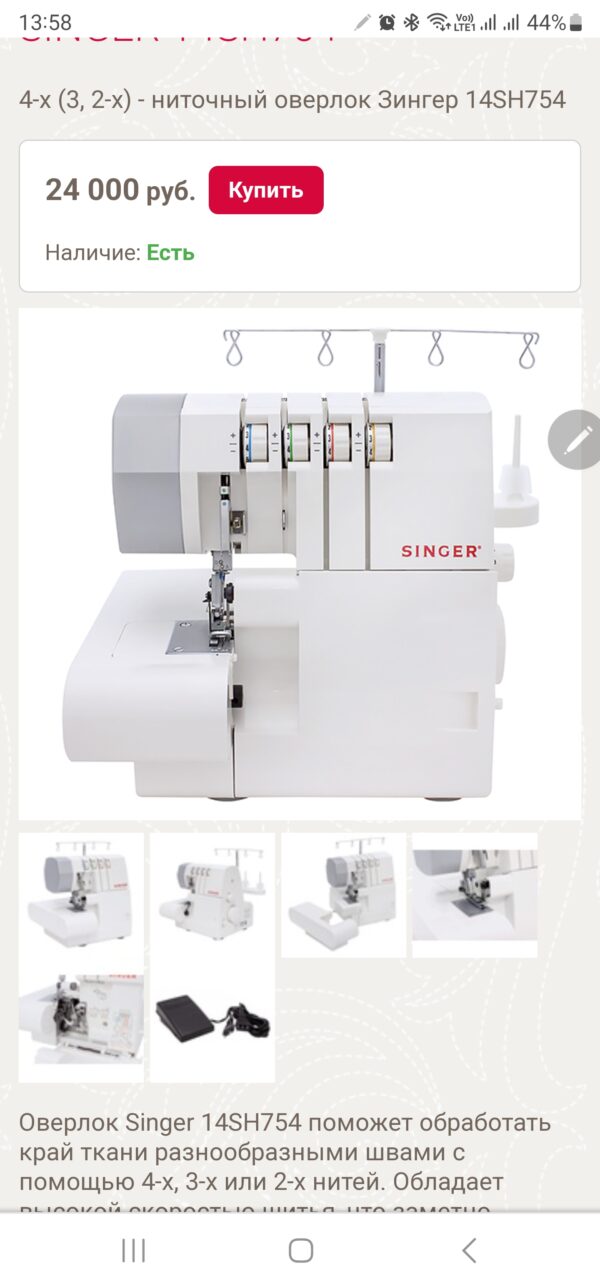Open recent apps from navigation bar
Viewport: 600px width, 1287px height.
(x=133, y=1250)
